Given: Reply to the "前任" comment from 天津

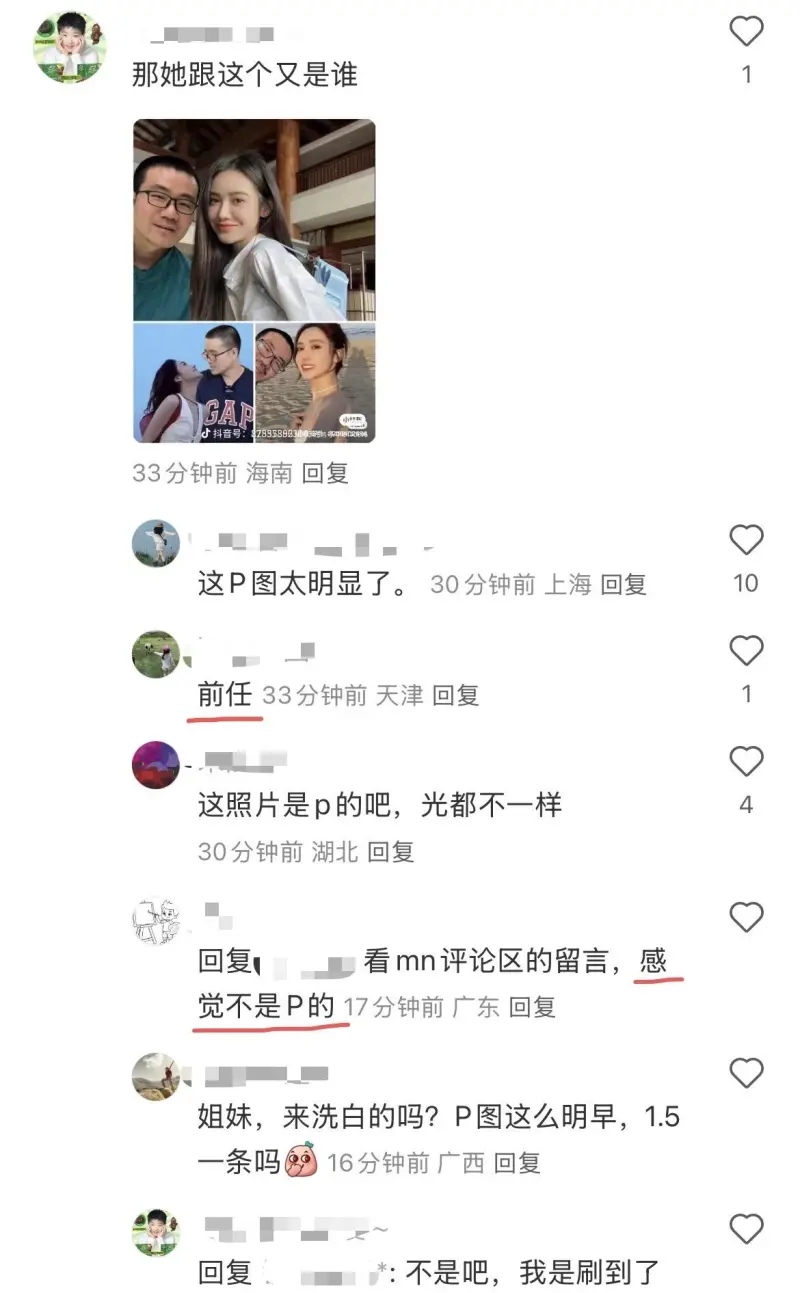Looking at the screenshot, I should [x=455, y=695].
